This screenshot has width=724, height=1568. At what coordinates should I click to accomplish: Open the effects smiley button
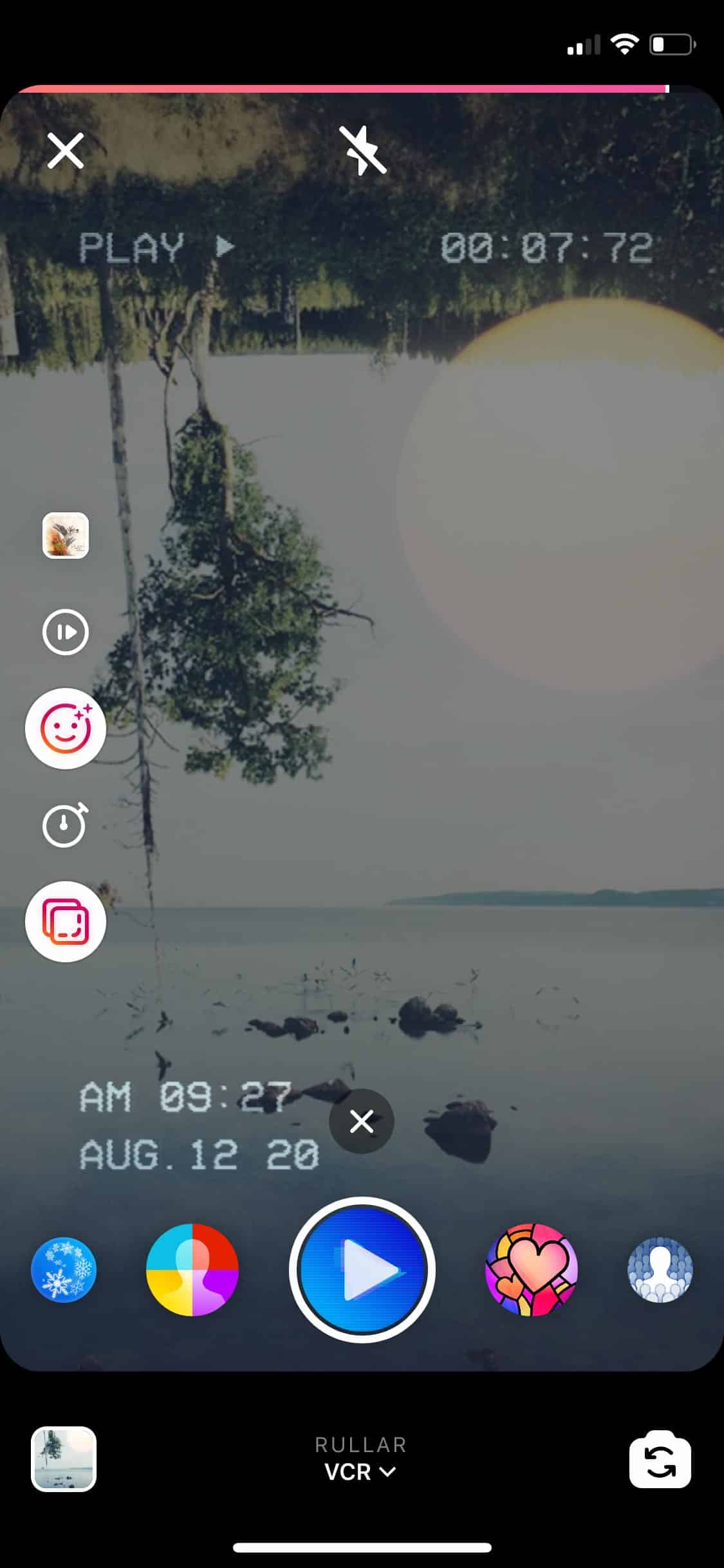click(66, 729)
